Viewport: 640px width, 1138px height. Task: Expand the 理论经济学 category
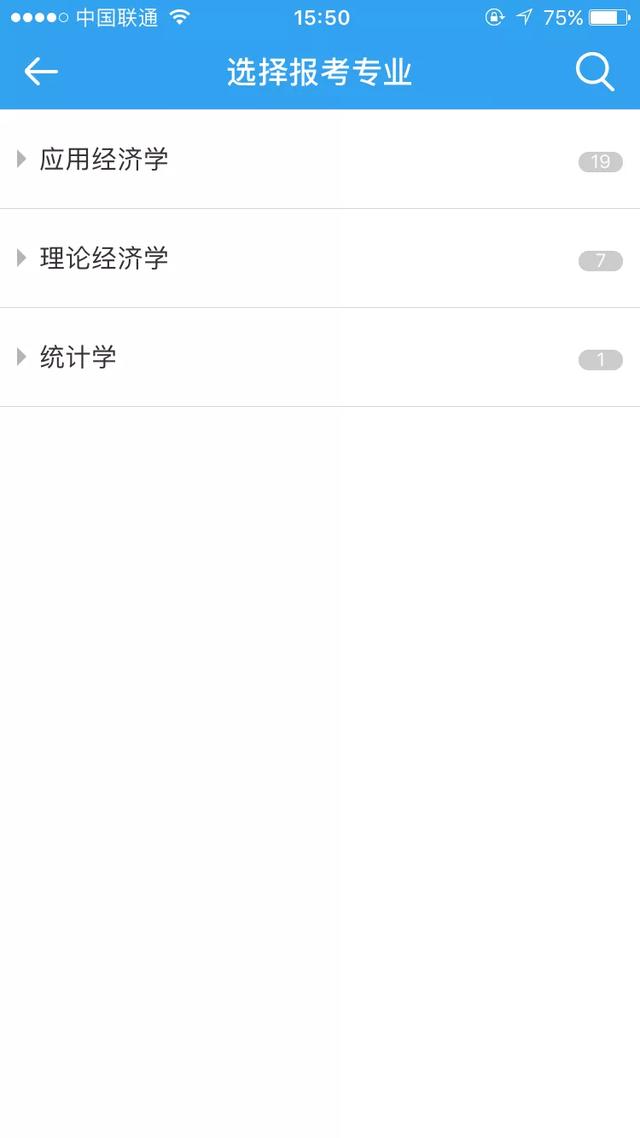point(104,259)
